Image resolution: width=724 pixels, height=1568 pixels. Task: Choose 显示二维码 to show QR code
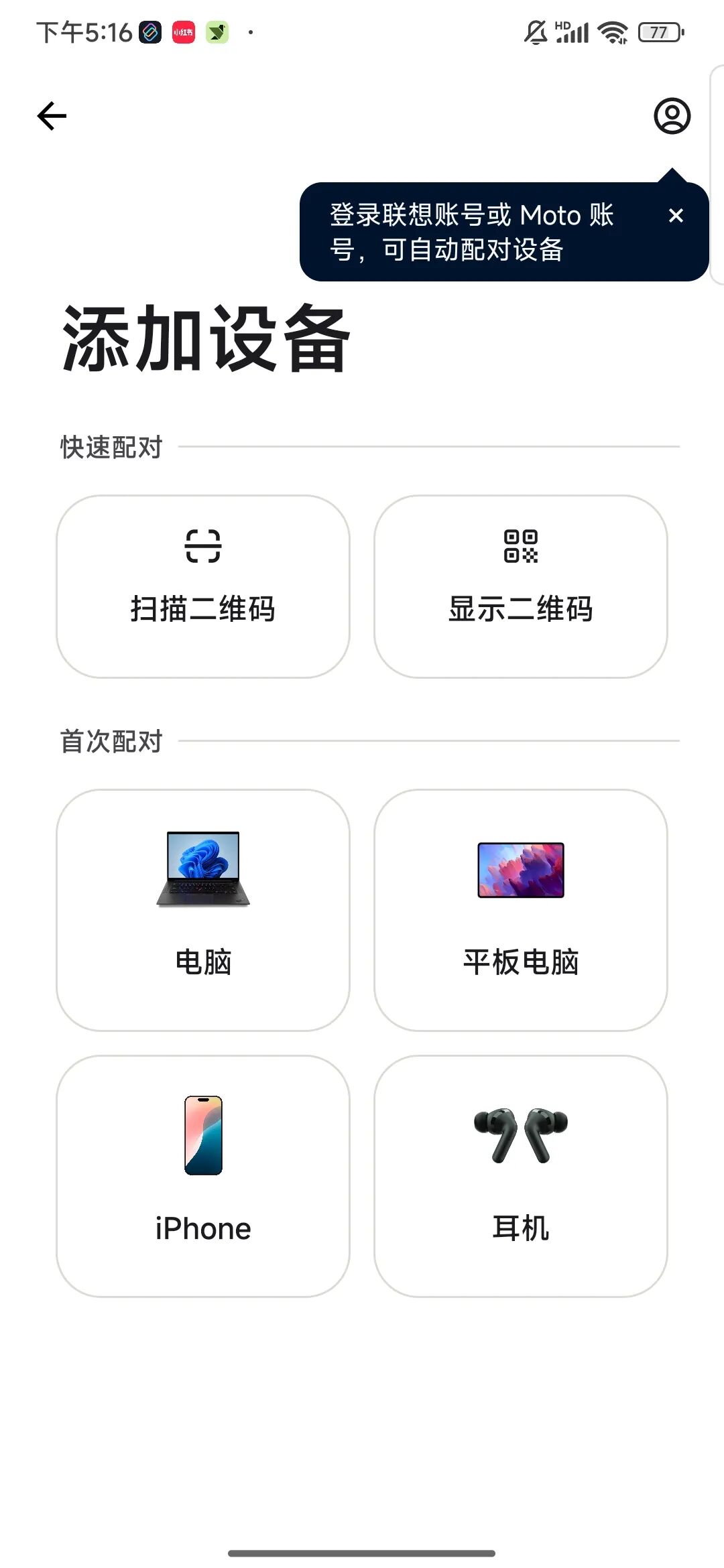pos(521,586)
